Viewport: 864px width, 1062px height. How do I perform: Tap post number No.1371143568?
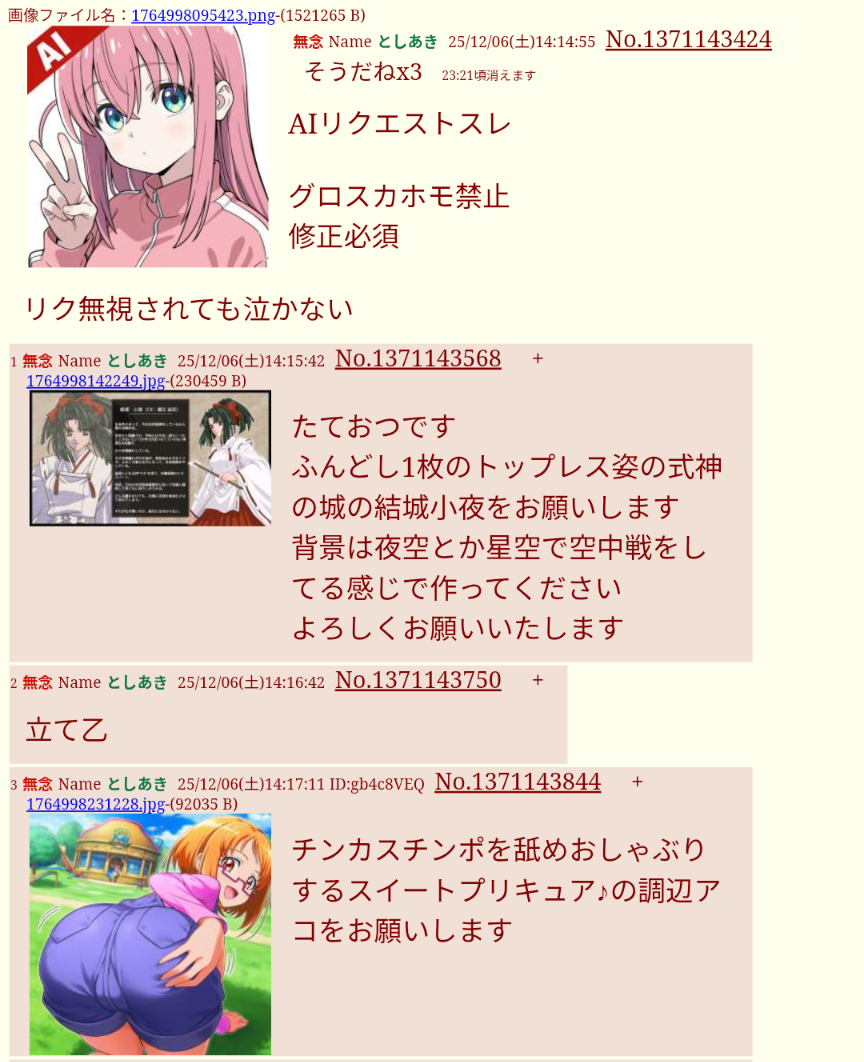(418, 359)
